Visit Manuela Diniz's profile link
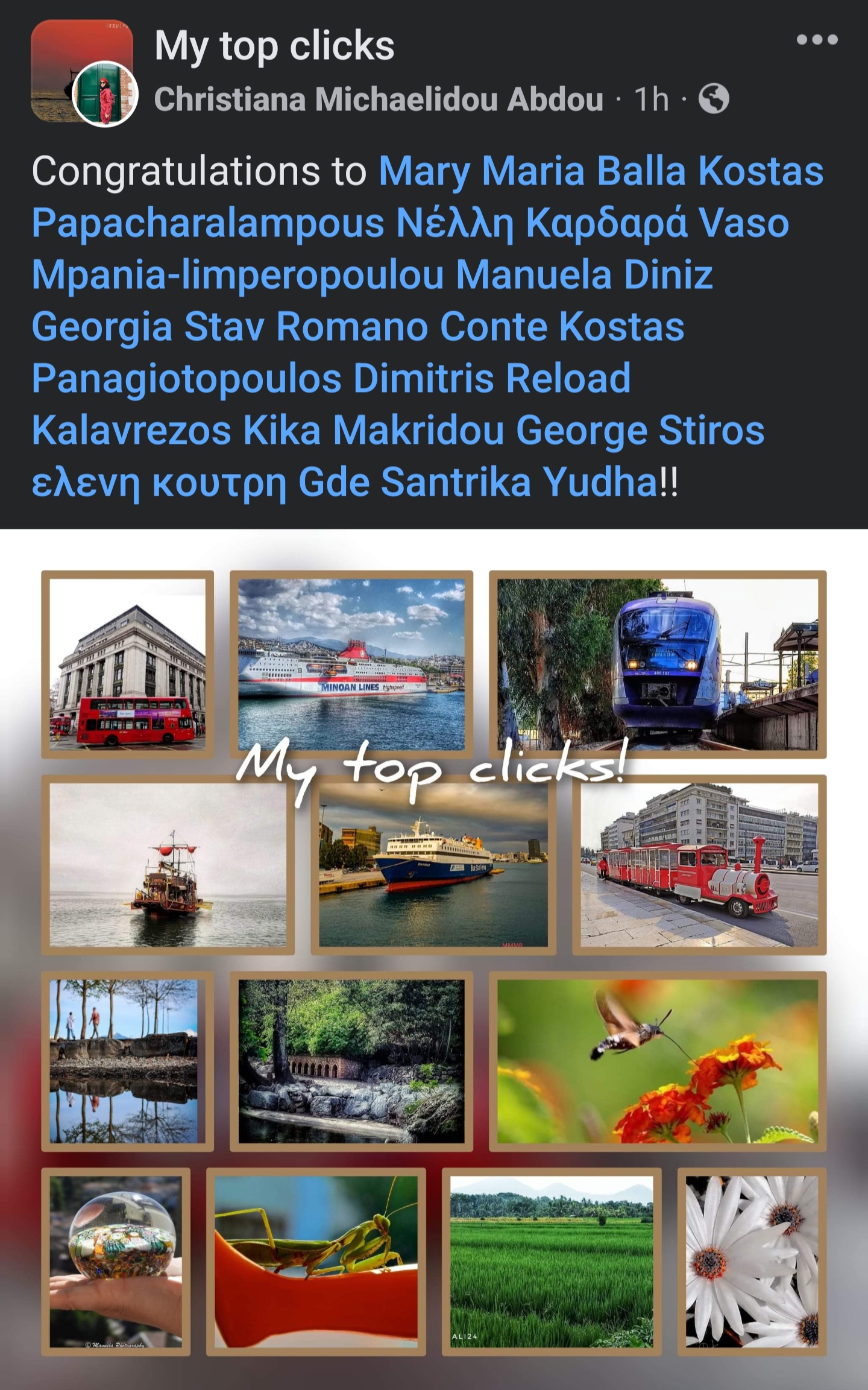The height and width of the screenshot is (1390, 868). click(x=584, y=275)
